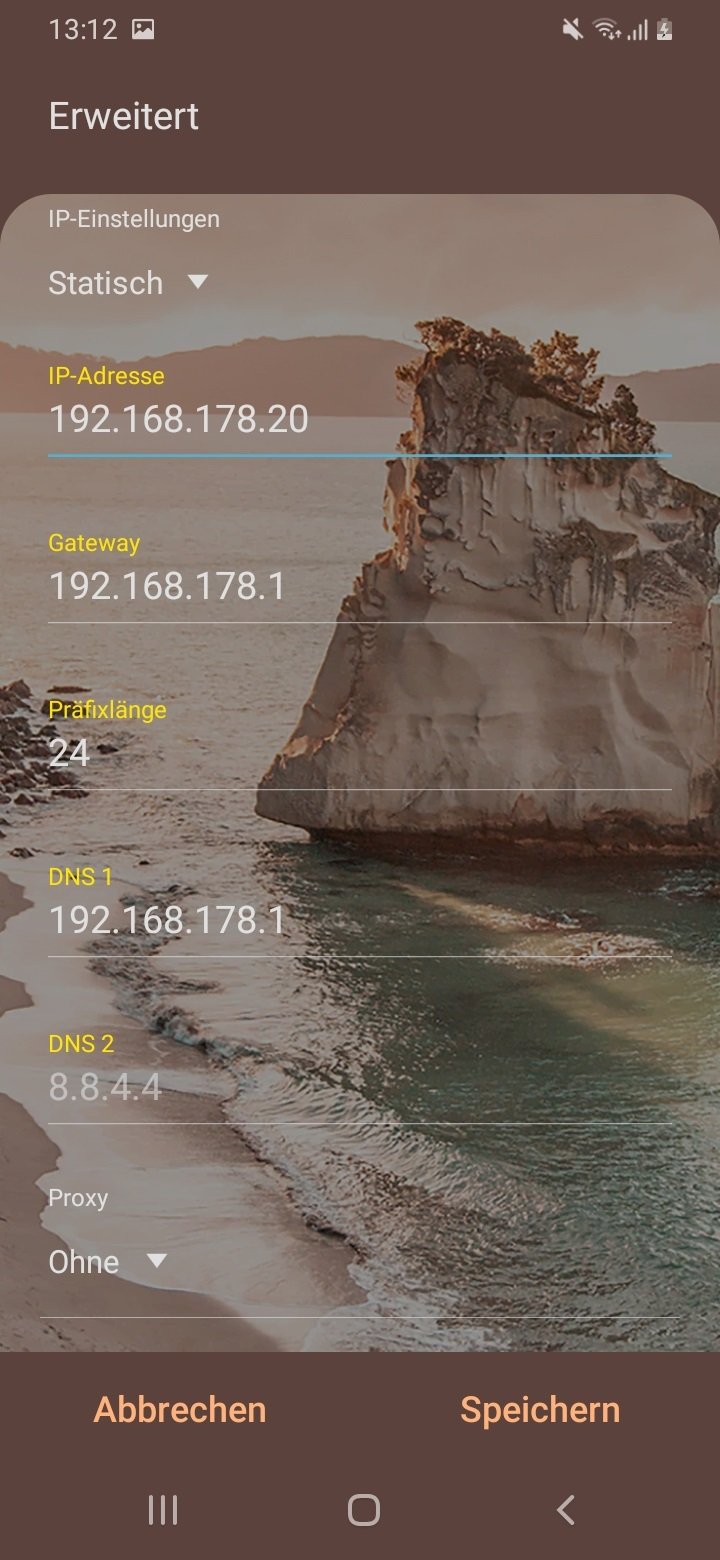Tap the Gateway address field

359,587
